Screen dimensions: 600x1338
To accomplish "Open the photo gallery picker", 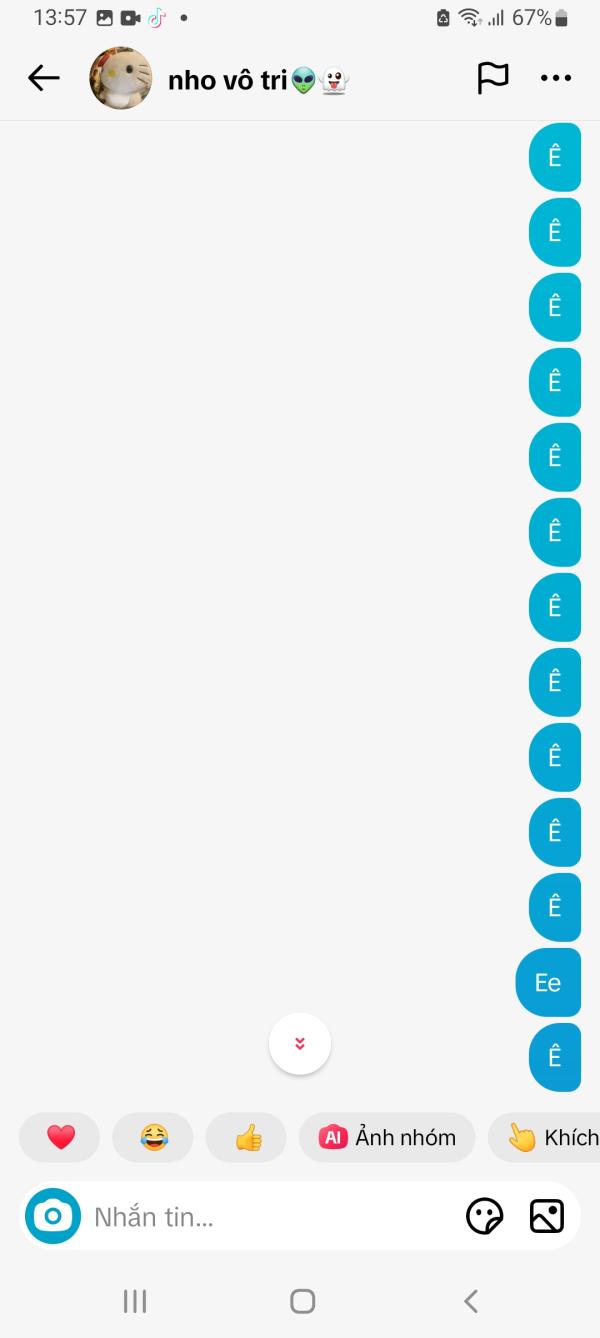I will [547, 1216].
